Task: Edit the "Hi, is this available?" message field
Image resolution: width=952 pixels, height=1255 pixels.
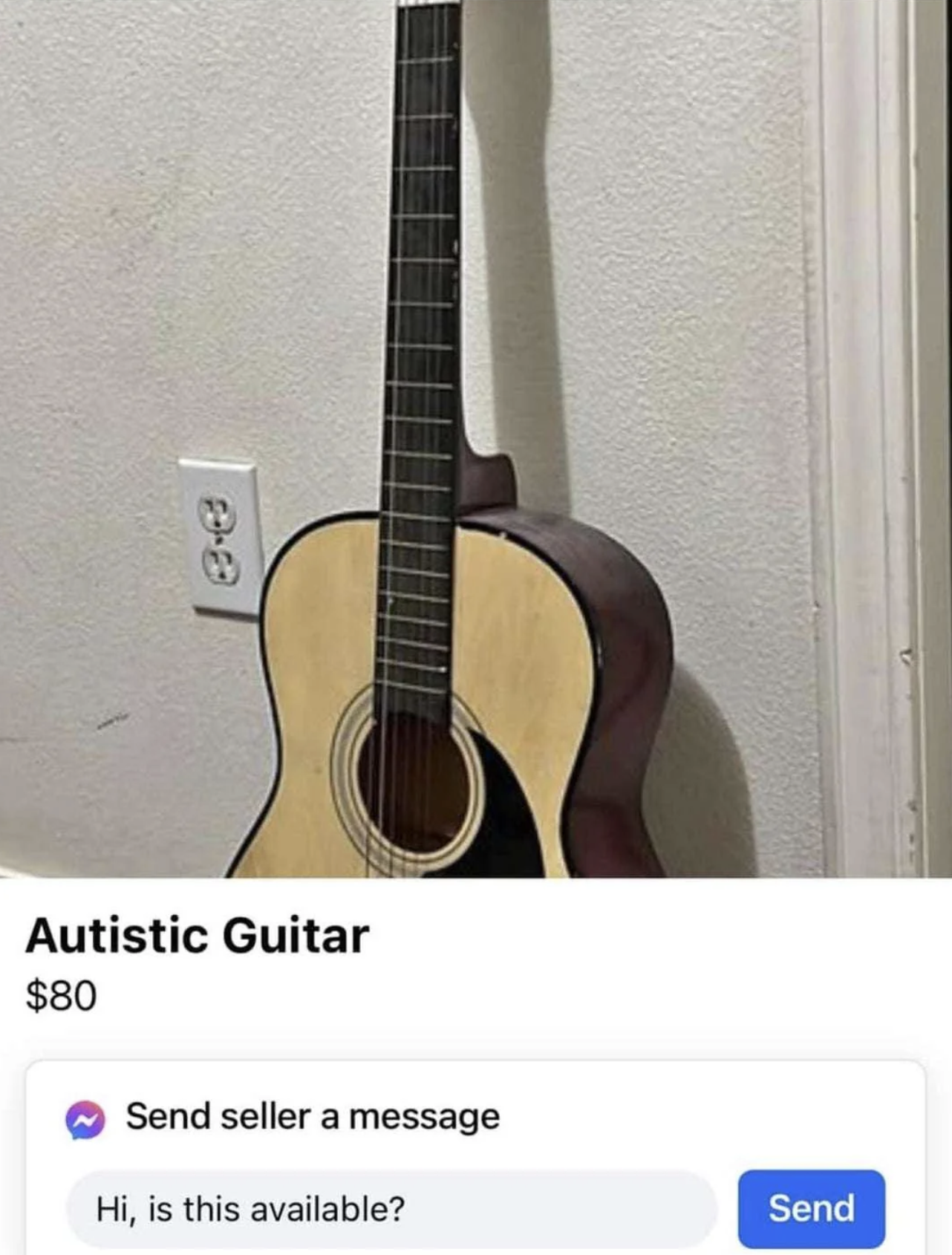Action: pyautogui.click(x=391, y=1209)
